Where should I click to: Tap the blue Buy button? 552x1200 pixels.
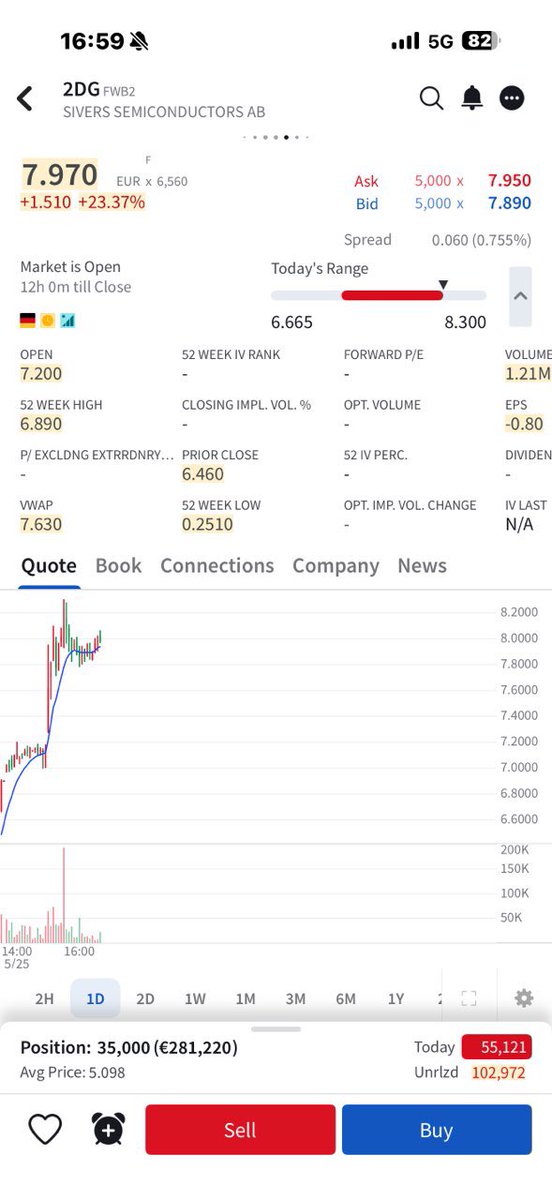[x=436, y=1130]
